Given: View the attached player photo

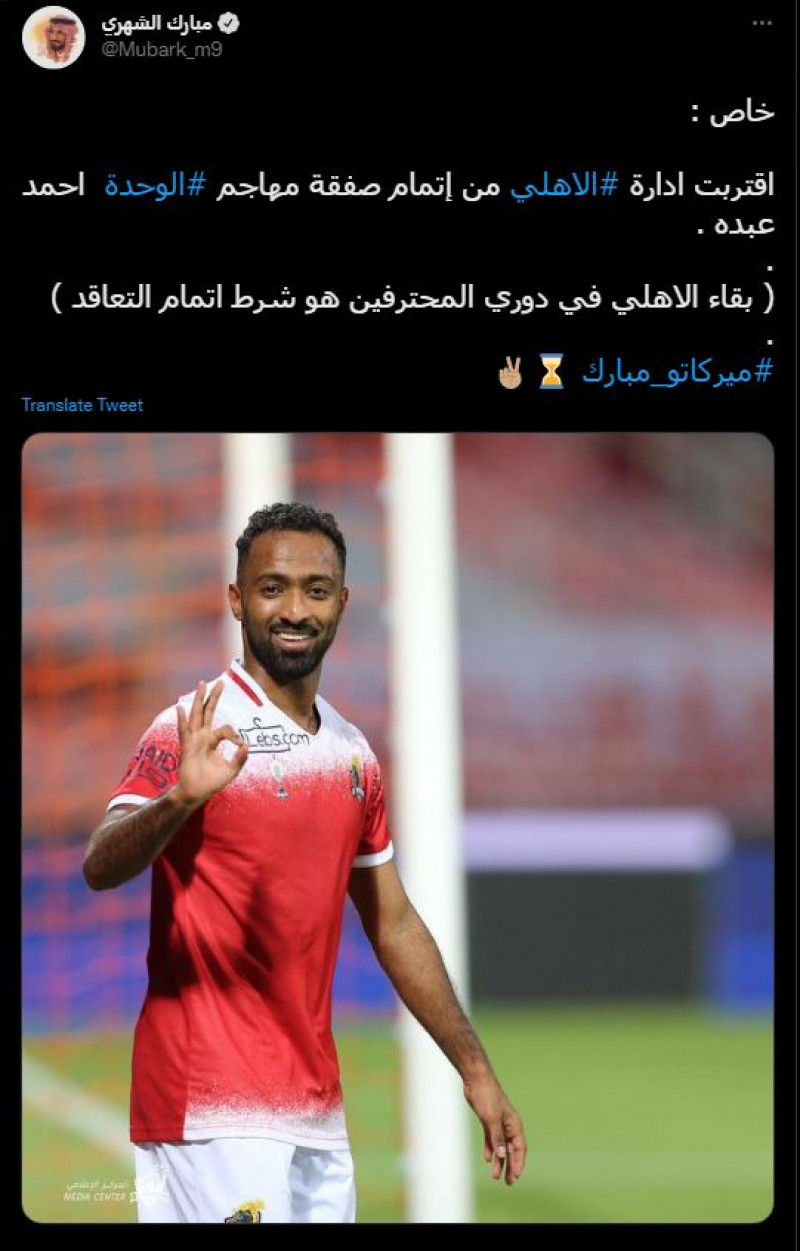Looking at the screenshot, I should (398, 827).
